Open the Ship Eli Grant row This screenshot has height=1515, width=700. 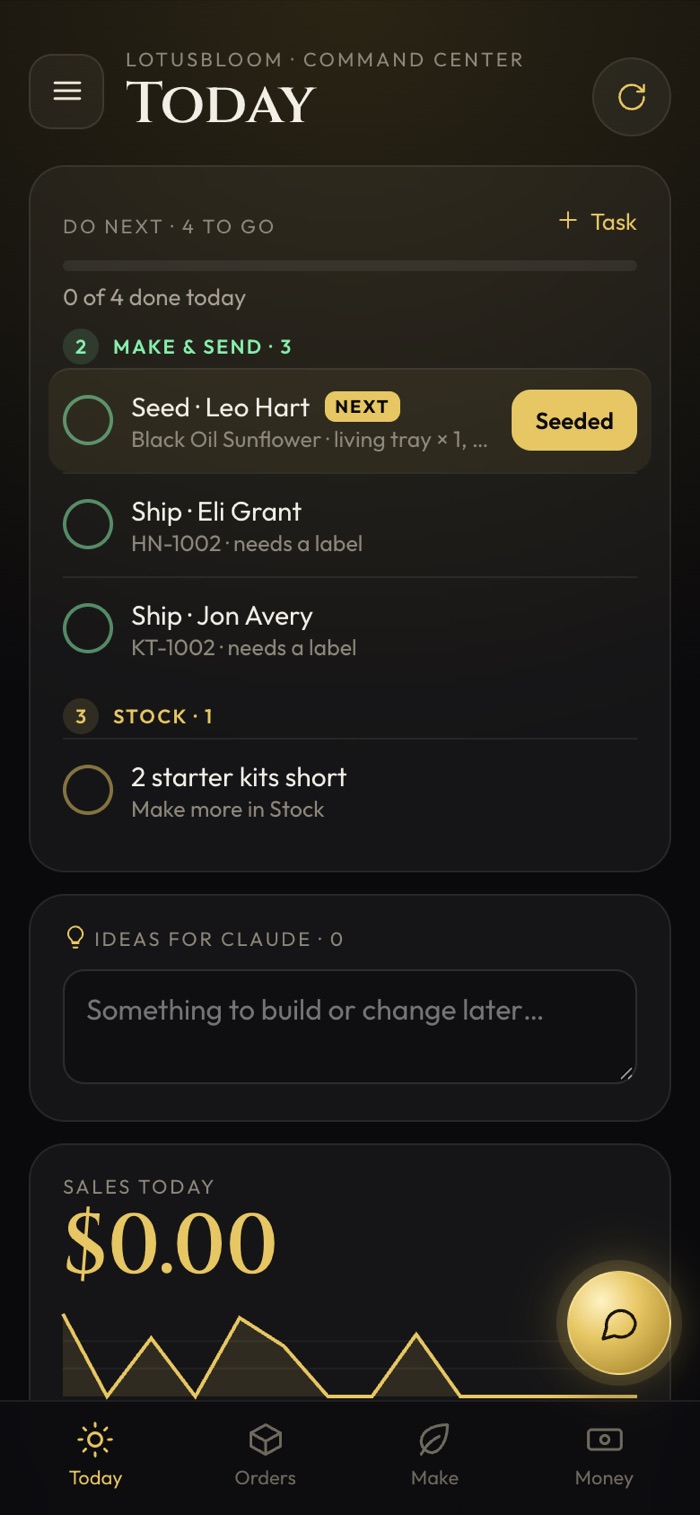coord(350,525)
